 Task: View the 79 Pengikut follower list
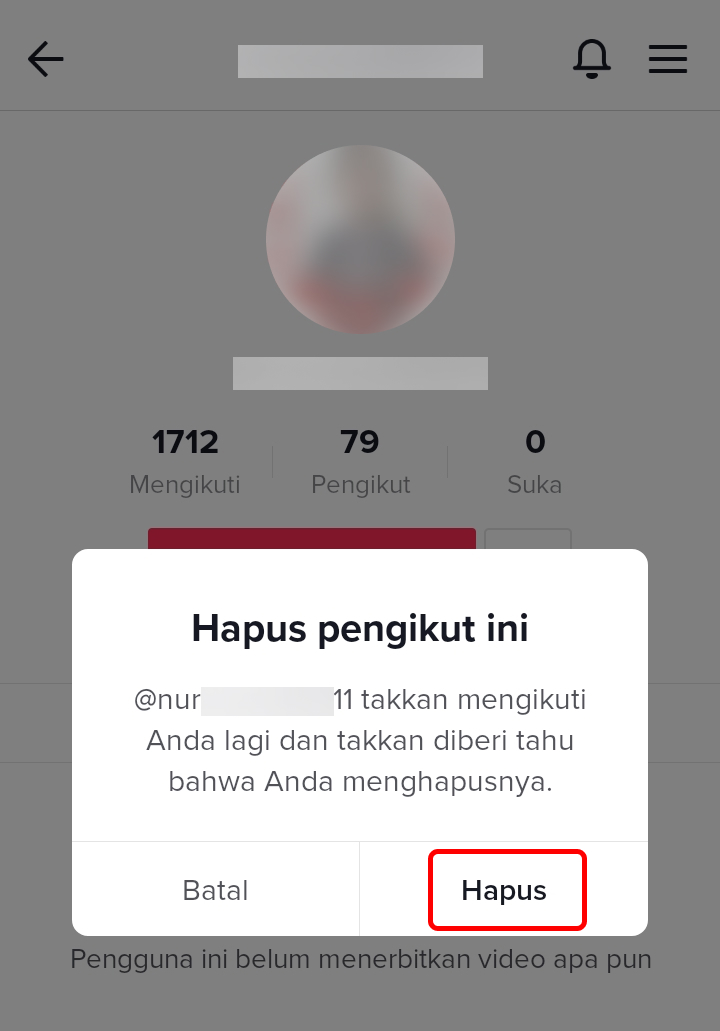359,461
